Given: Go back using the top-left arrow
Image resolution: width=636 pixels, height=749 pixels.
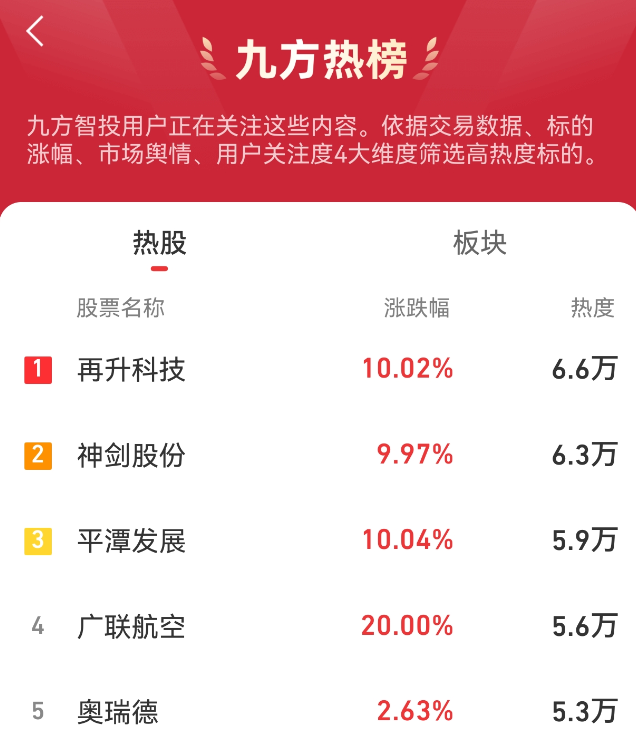Looking at the screenshot, I should pos(35,32).
